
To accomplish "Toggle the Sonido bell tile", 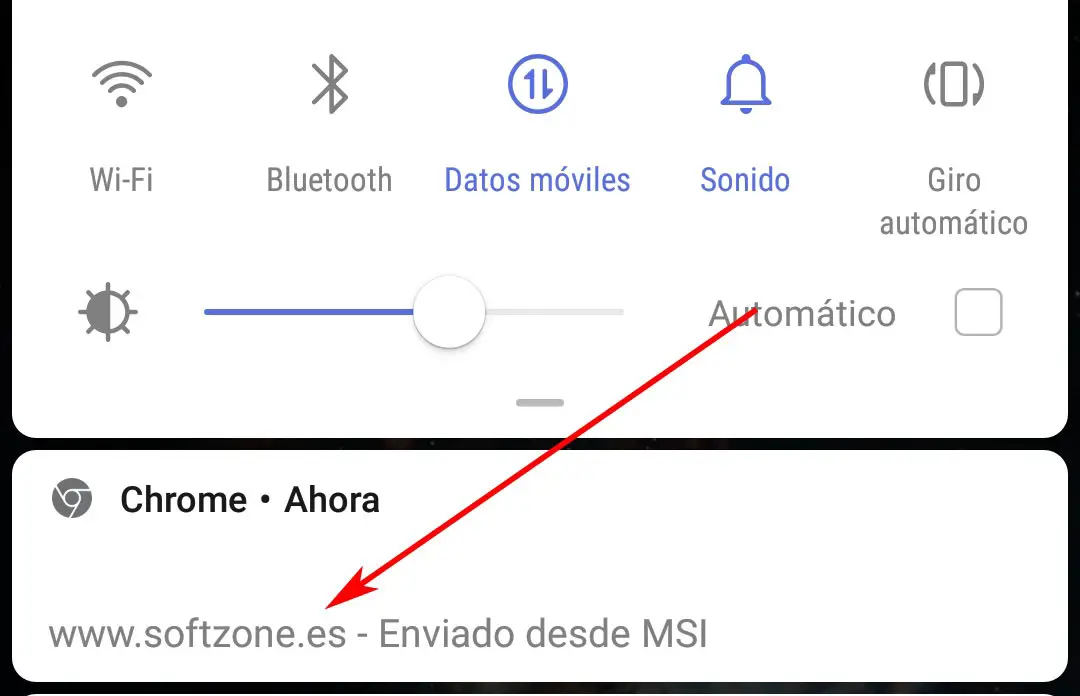I will point(745,86).
